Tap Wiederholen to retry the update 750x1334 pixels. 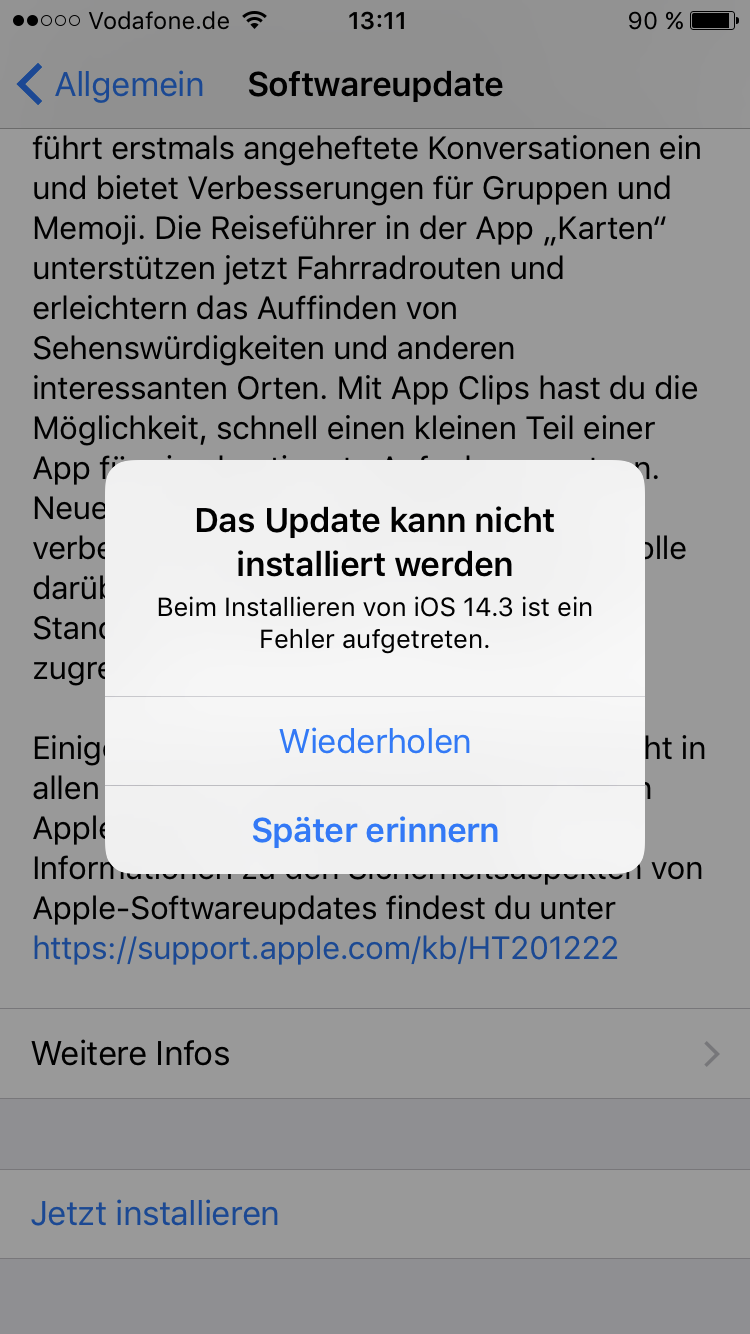pos(375,741)
